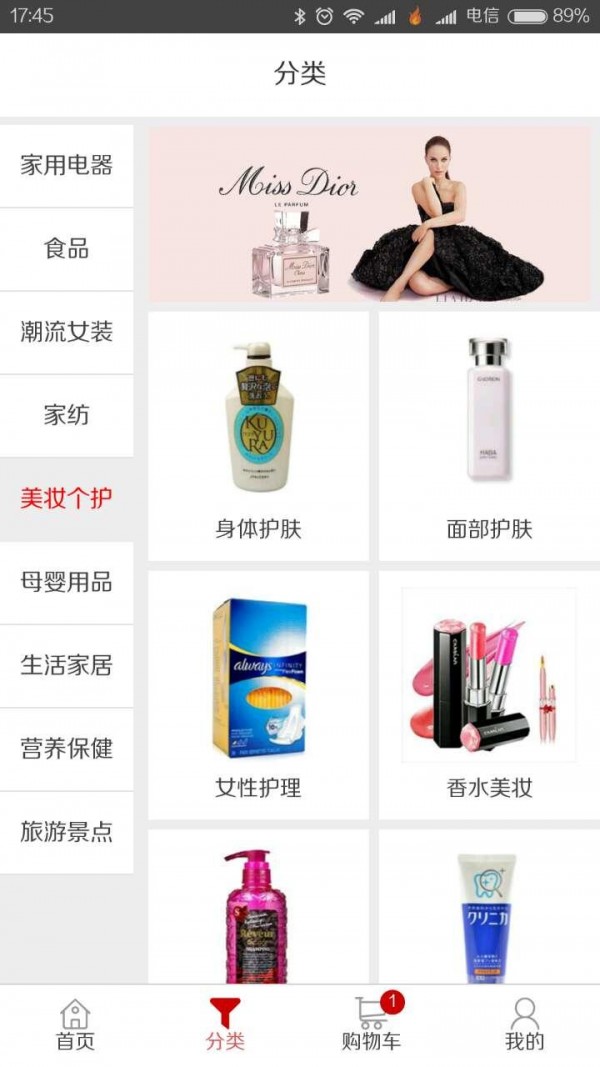Image resolution: width=600 pixels, height=1067 pixels.
Task: Select the 家用电器 category
Action: pos(66,166)
